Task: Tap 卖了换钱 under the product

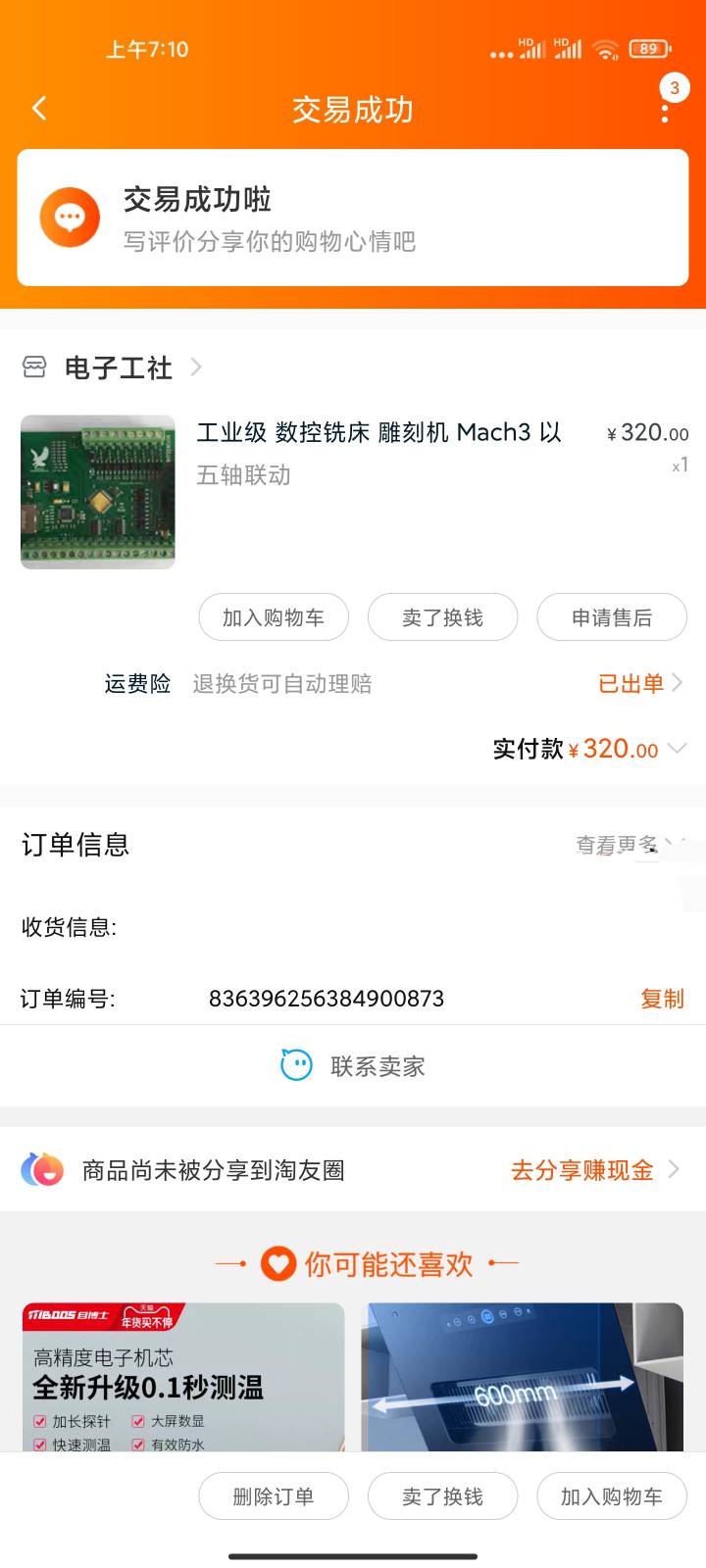Action: (x=442, y=617)
